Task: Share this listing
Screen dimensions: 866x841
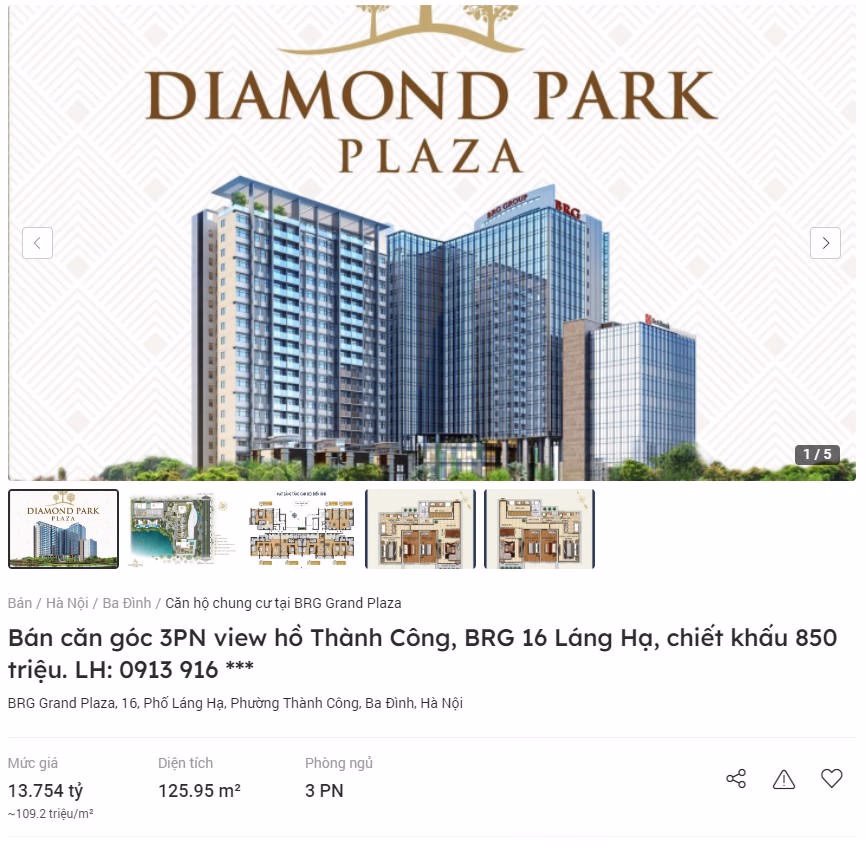Action: click(x=736, y=779)
